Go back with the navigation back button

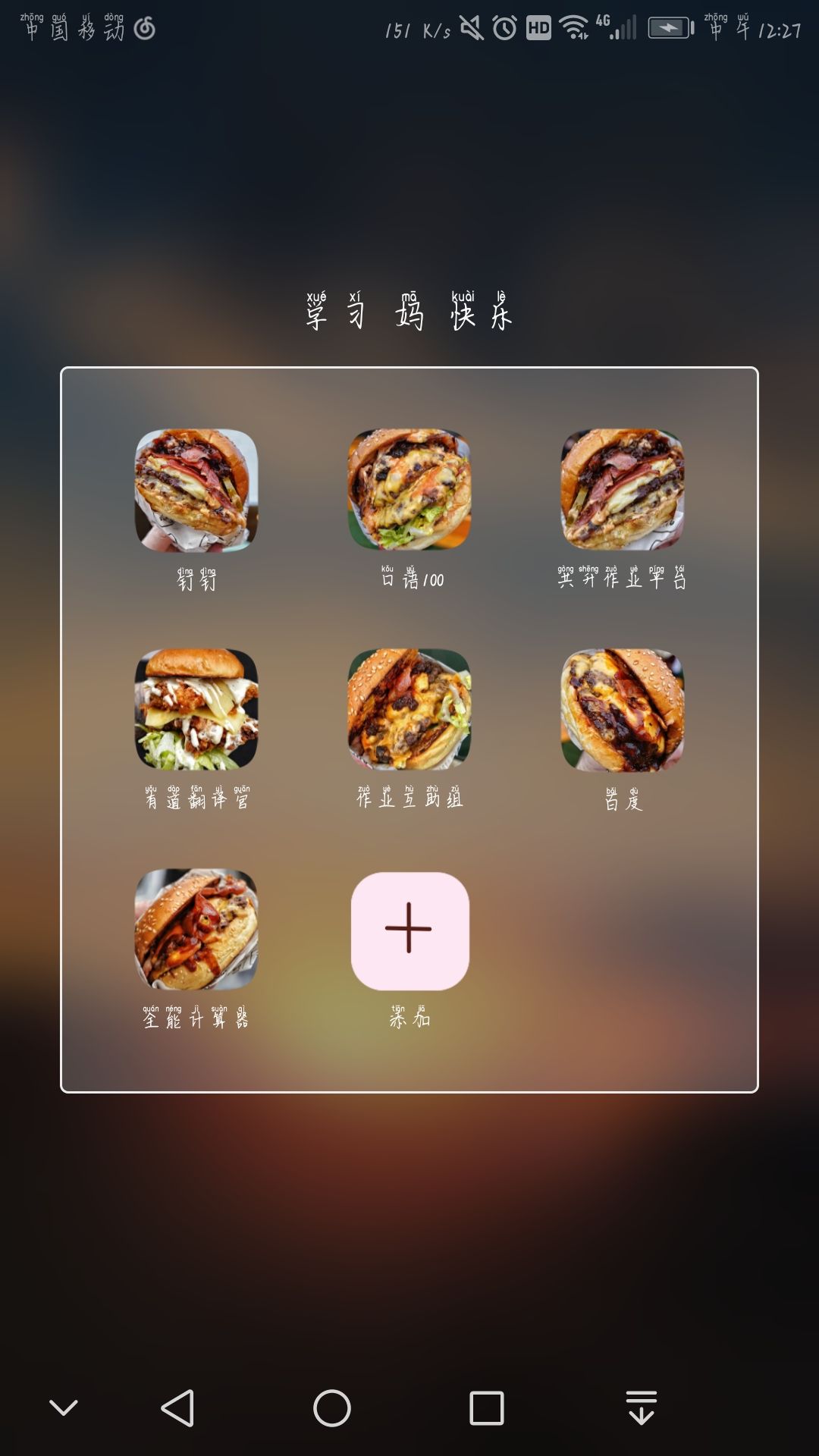point(178,1408)
